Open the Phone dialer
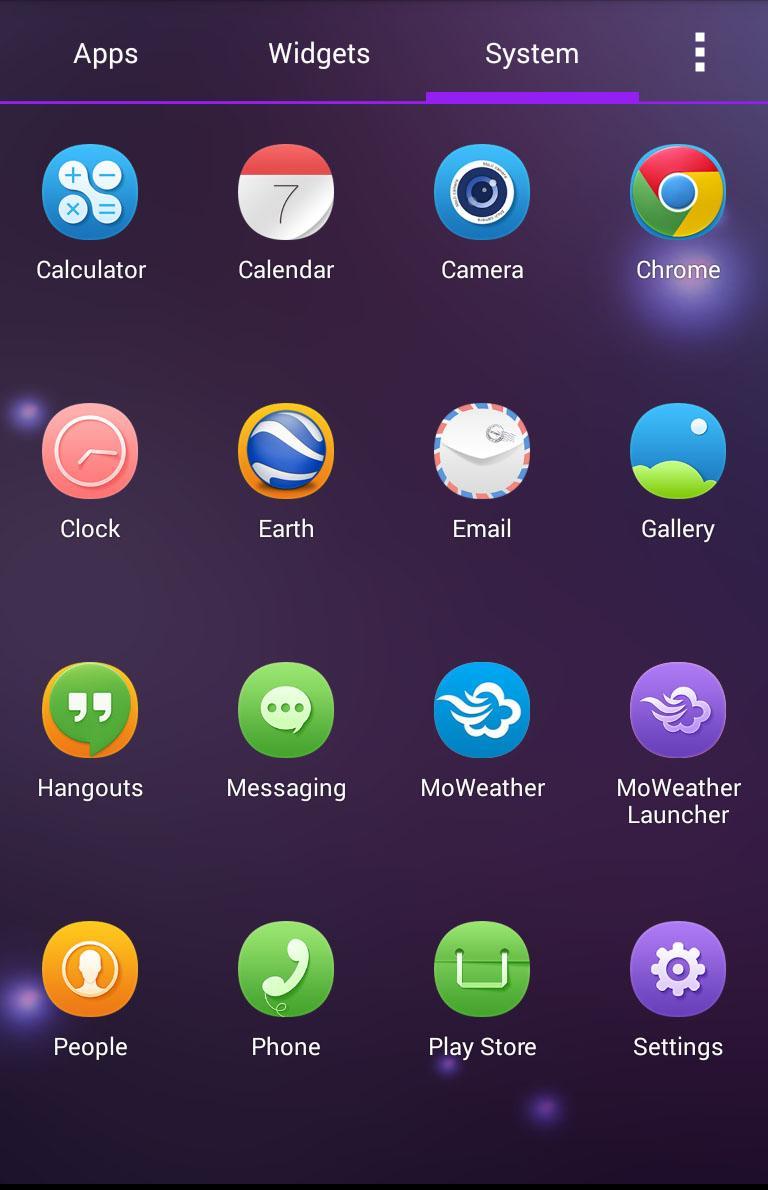The image size is (768, 1190). 286,968
